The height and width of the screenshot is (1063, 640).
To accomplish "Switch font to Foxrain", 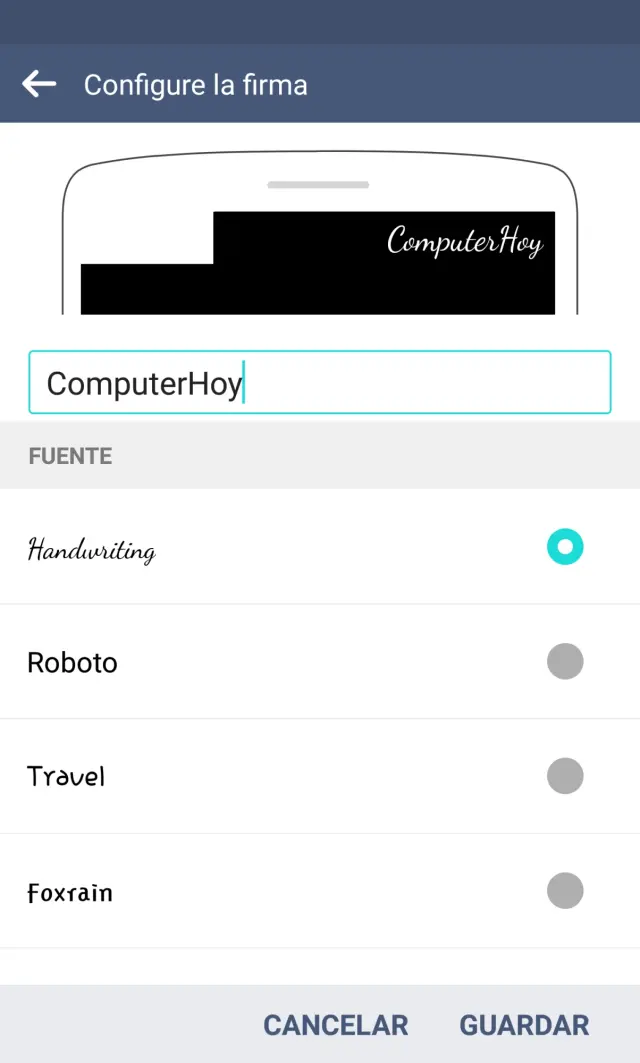I will coord(564,890).
